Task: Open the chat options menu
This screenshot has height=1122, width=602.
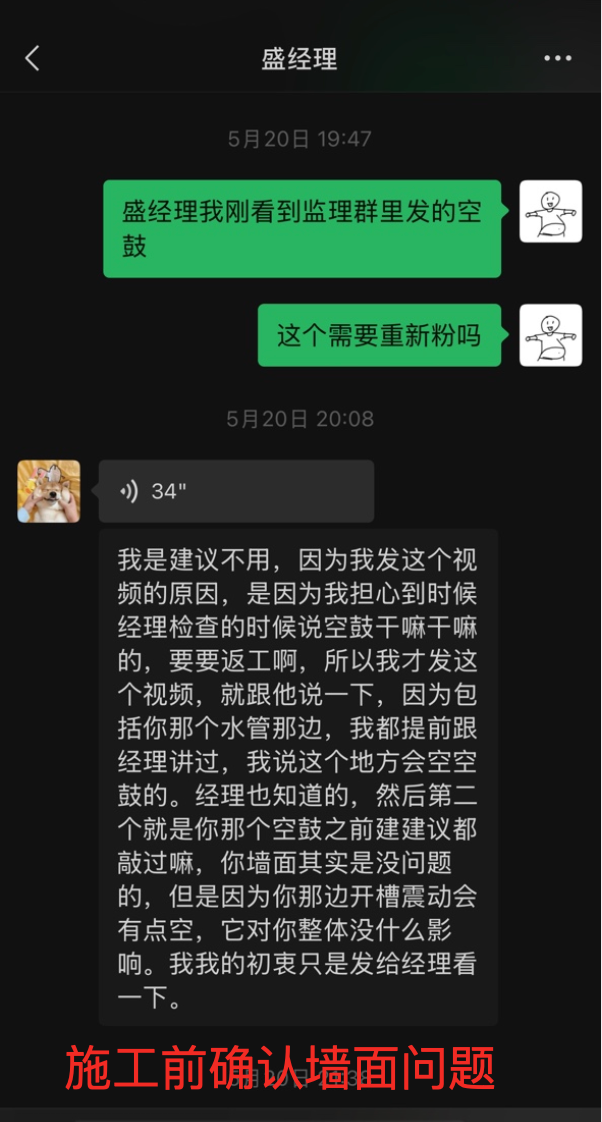Action: tap(557, 58)
